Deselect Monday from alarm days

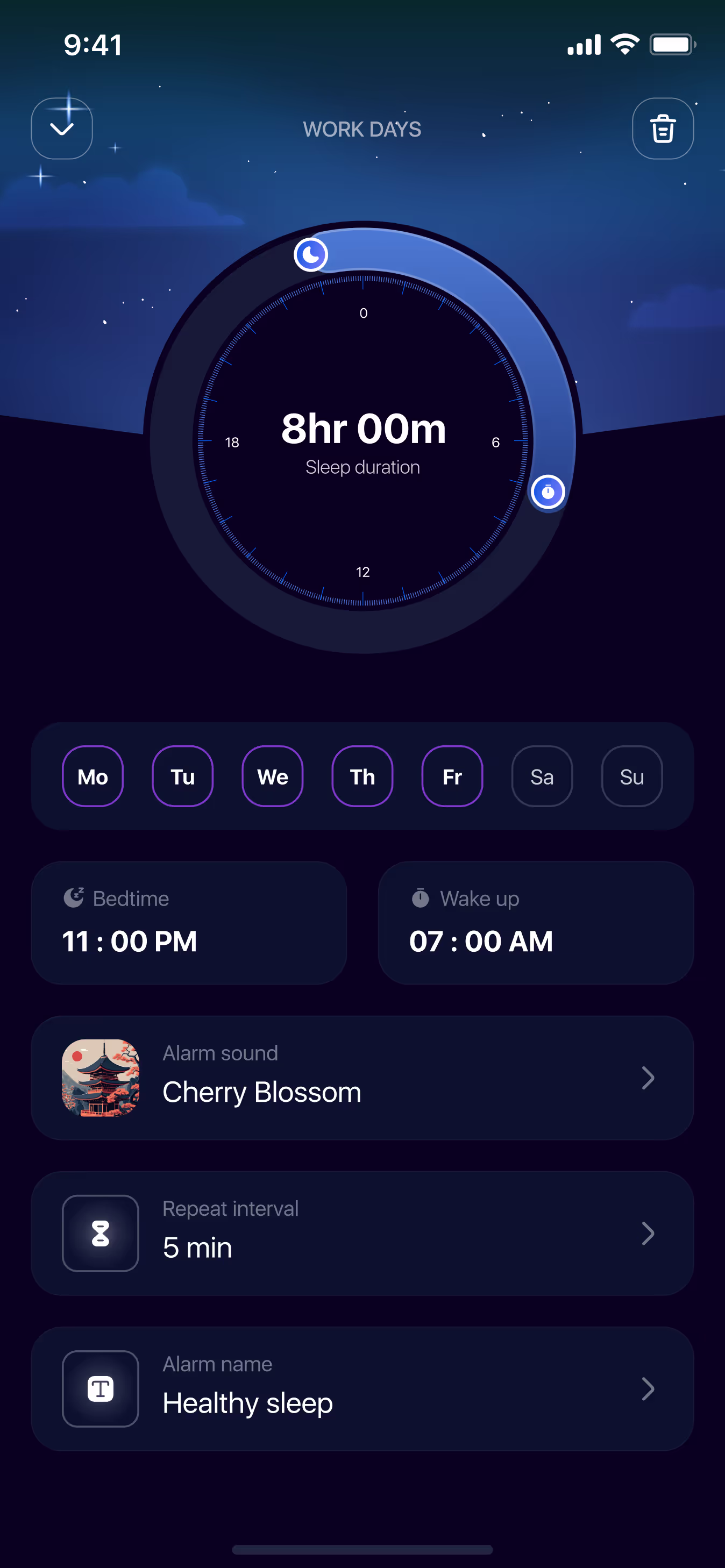(93, 776)
